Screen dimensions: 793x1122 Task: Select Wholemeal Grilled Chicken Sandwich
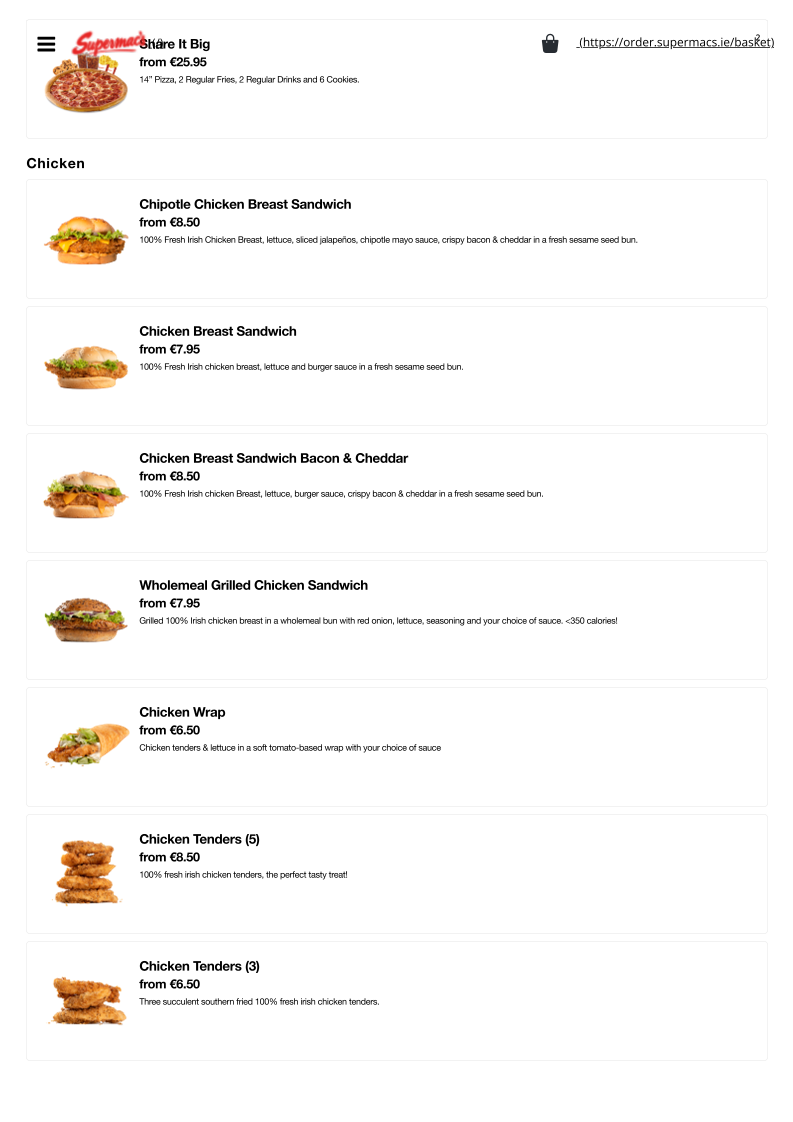click(x=396, y=620)
